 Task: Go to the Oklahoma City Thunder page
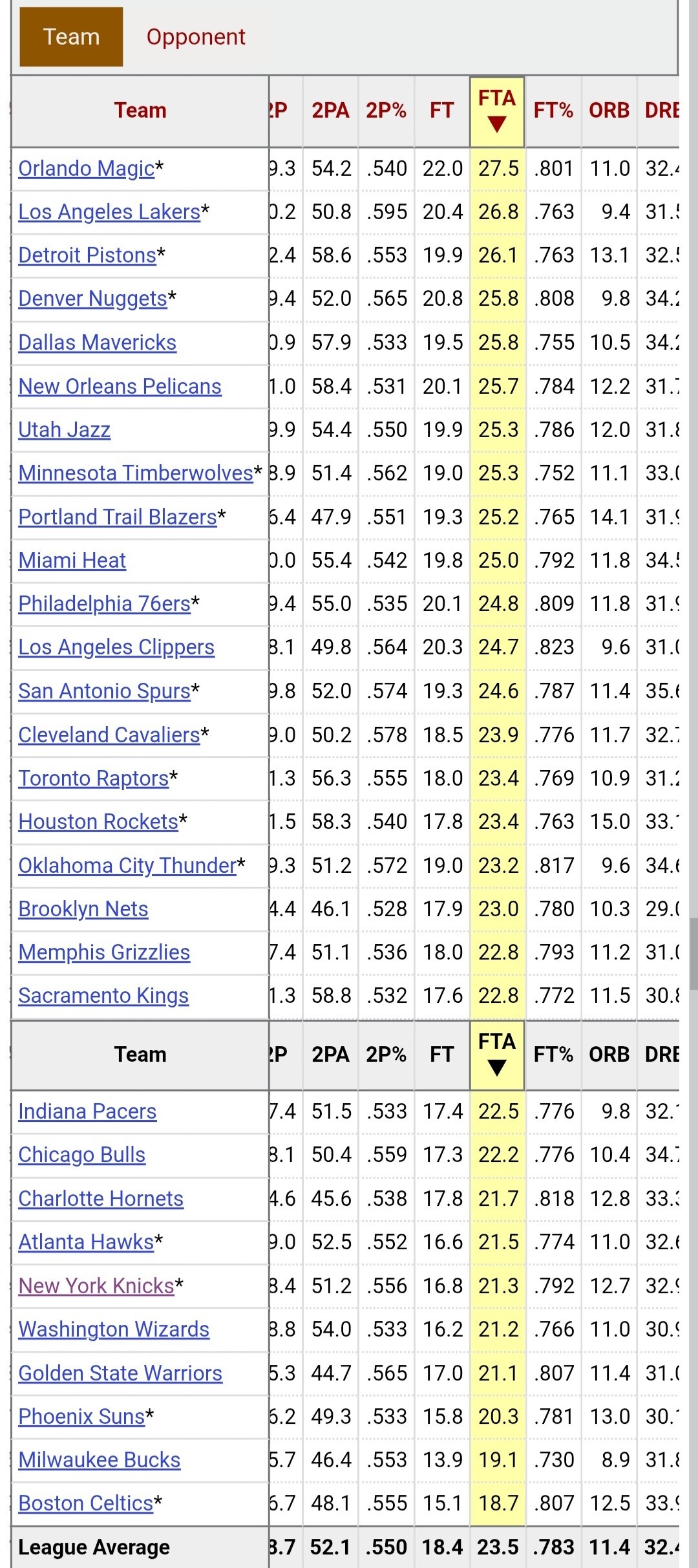(127, 866)
